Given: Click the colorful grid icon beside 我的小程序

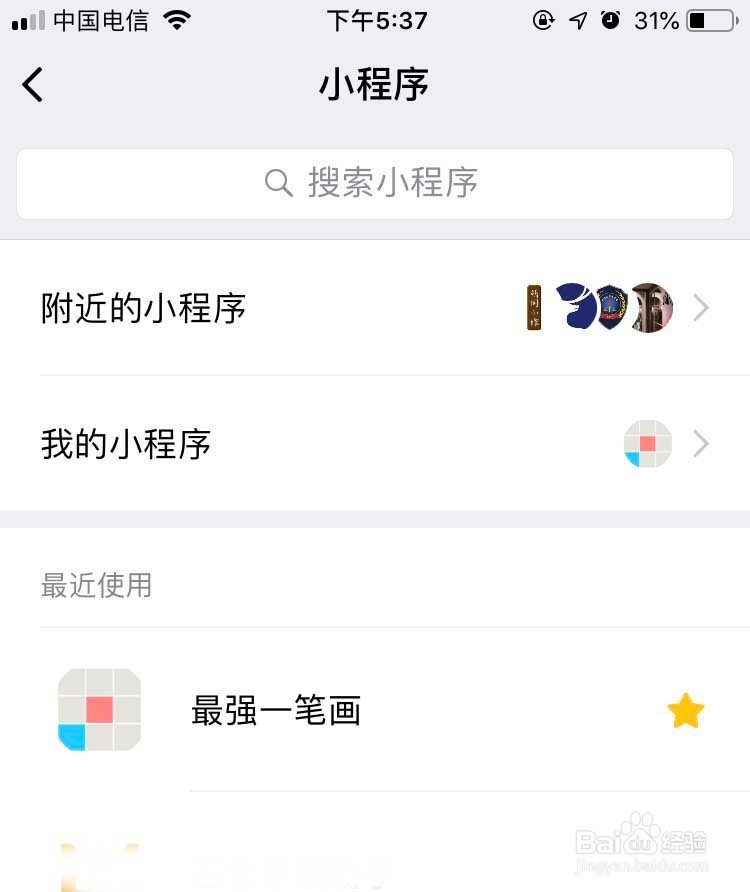Looking at the screenshot, I should point(646,444).
